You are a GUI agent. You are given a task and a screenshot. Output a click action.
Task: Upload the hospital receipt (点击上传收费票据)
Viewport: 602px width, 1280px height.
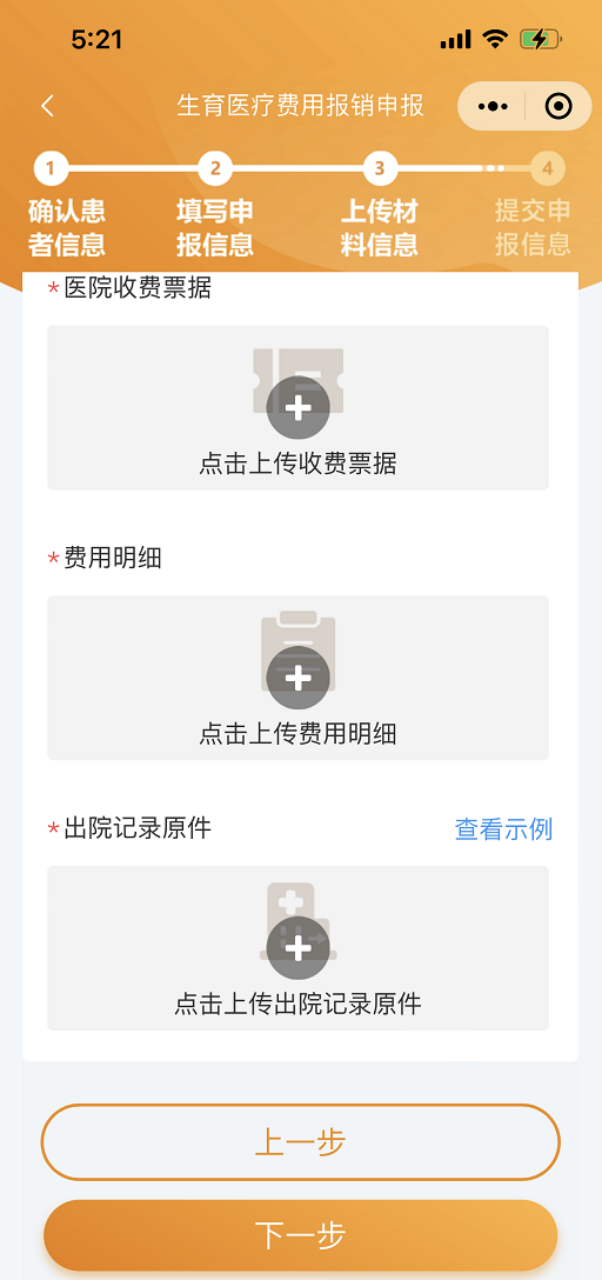click(x=298, y=408)
